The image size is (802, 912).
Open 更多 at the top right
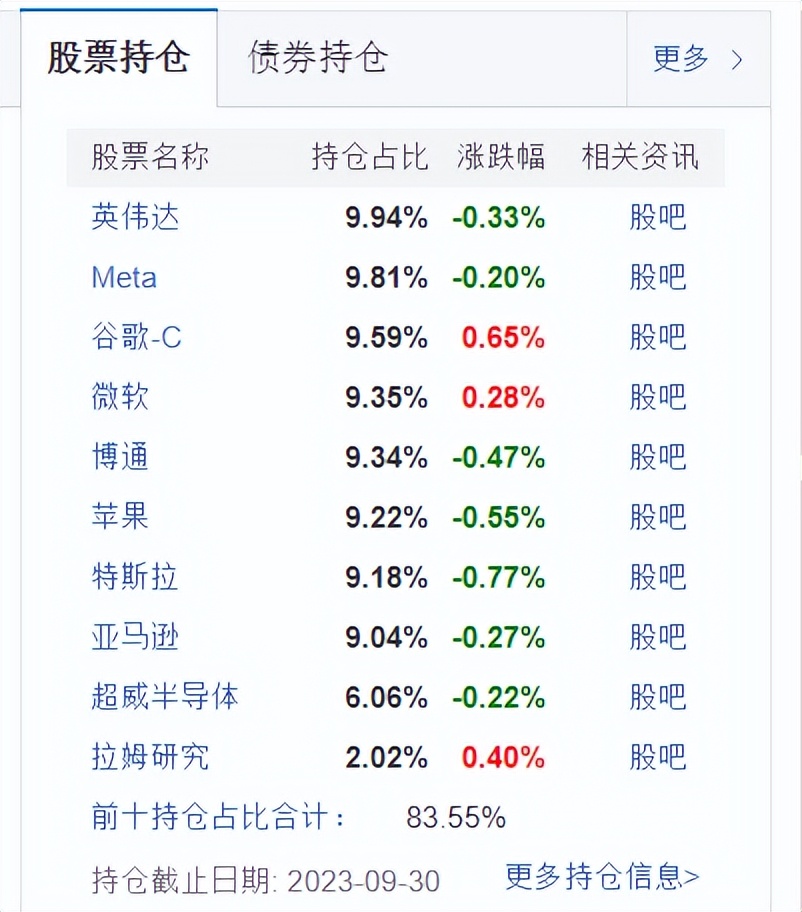697,59
